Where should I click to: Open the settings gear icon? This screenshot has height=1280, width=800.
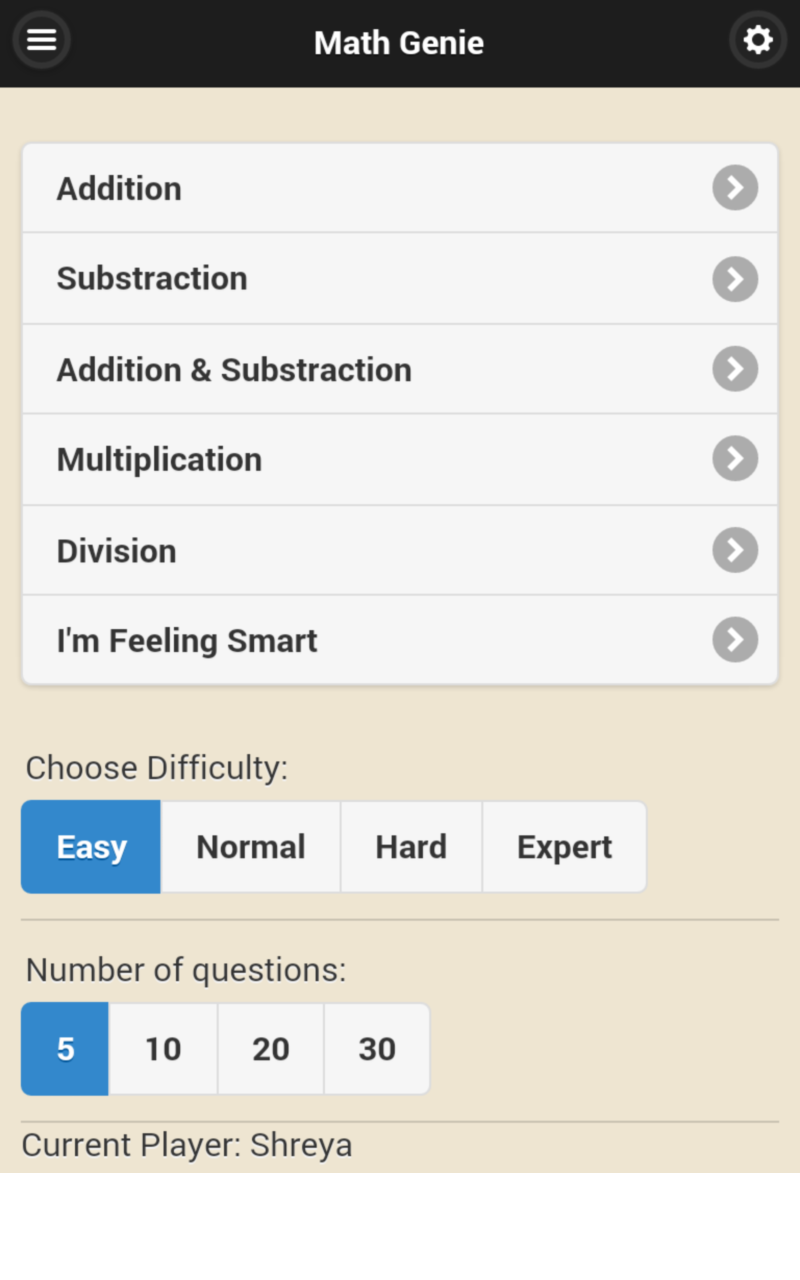[758, 40]
